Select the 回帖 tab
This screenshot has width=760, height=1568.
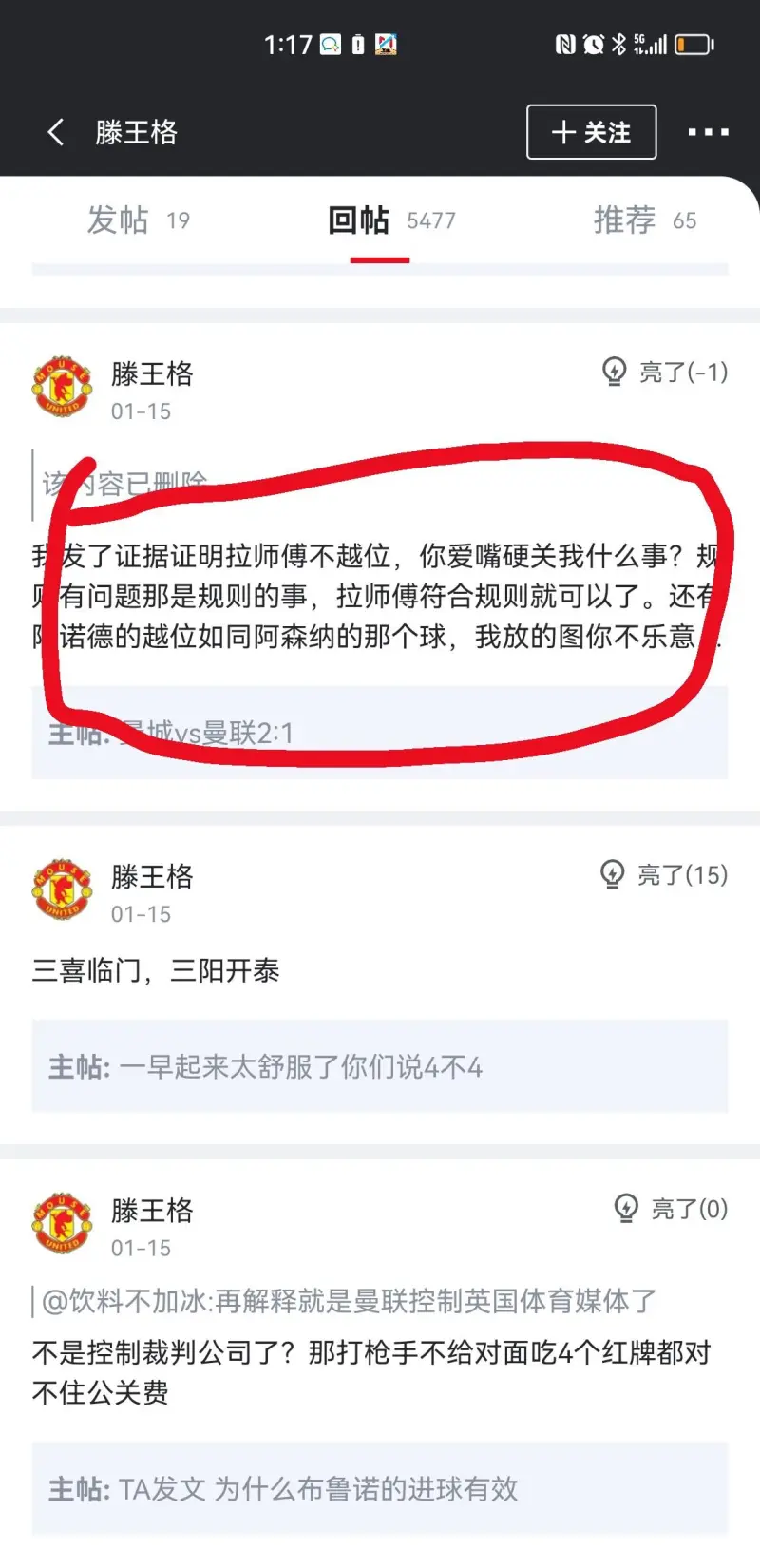tap(391, 220)
